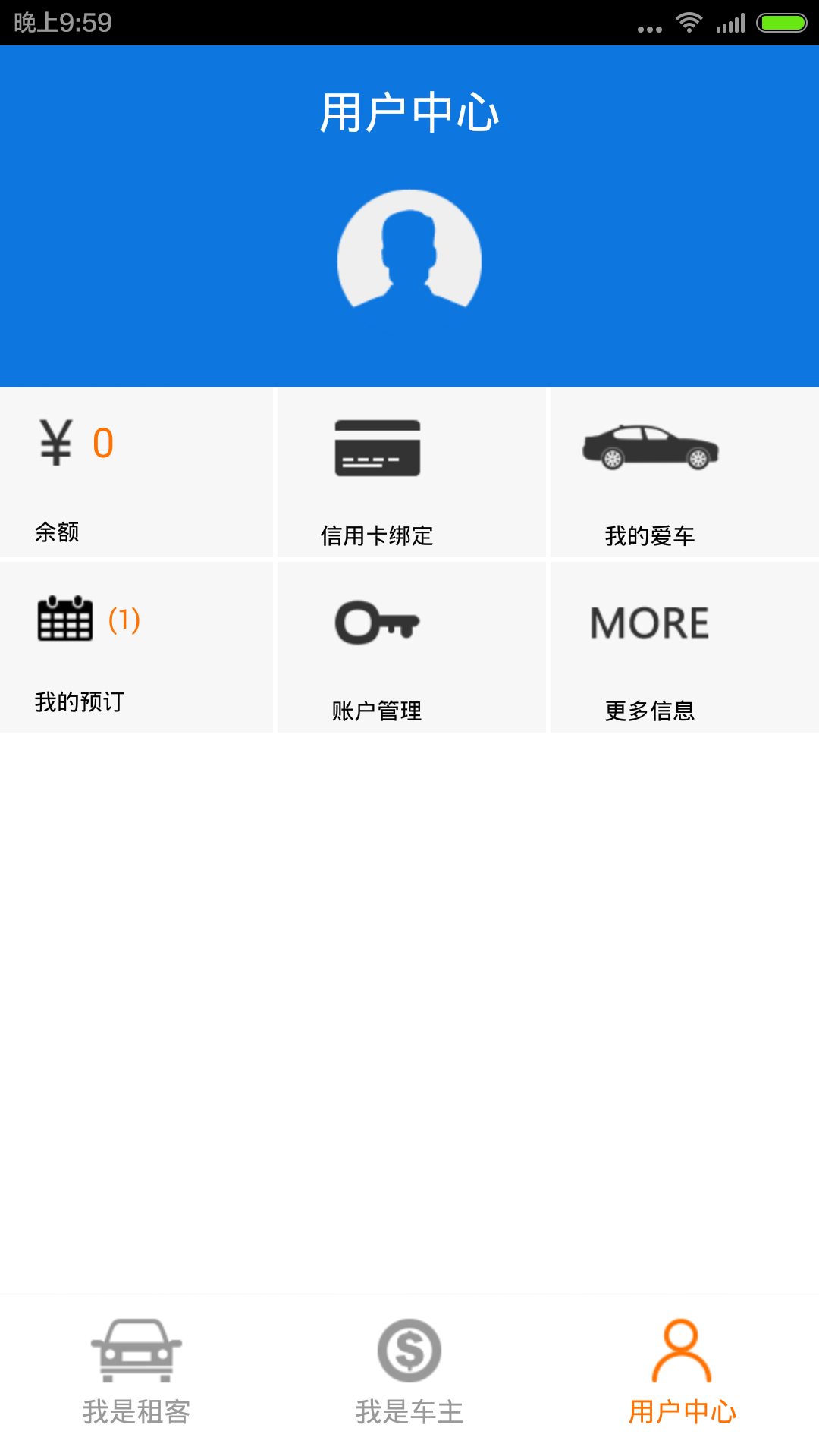Open 账户管理 account management

click(411, 647)
